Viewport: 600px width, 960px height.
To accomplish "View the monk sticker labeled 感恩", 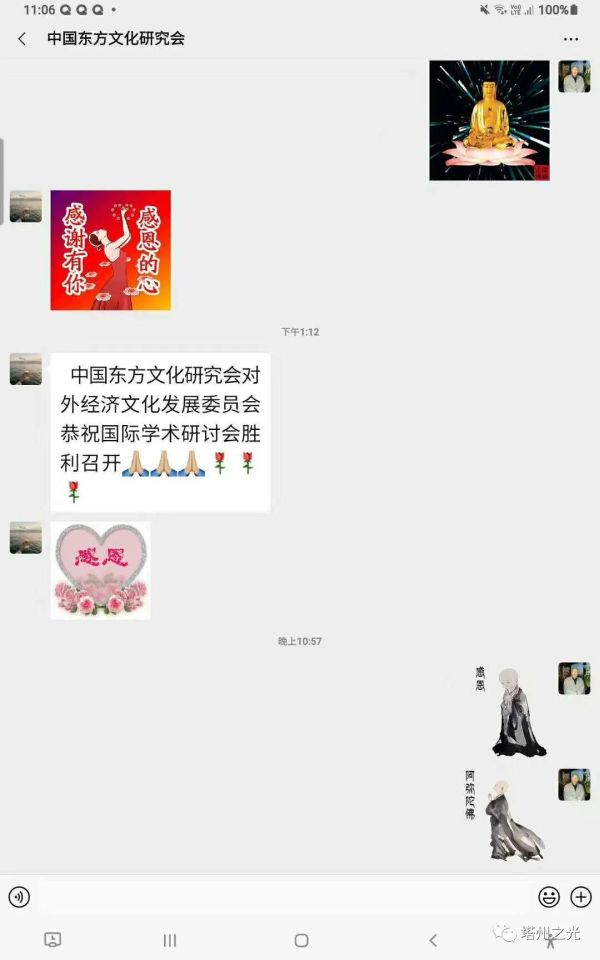I will coord(512,711).
